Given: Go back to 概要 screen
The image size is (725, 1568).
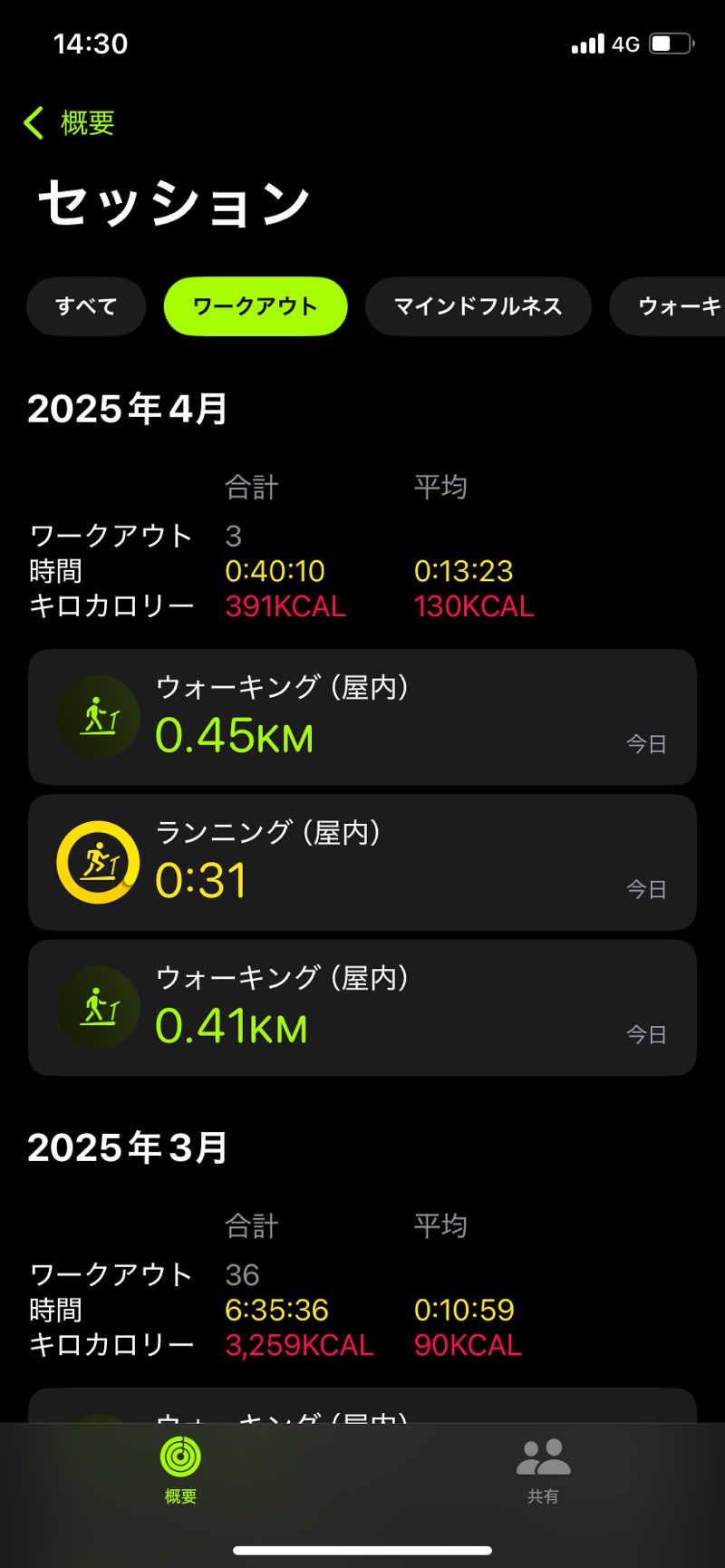Looking at the screenshot, I should click(70, 122).
